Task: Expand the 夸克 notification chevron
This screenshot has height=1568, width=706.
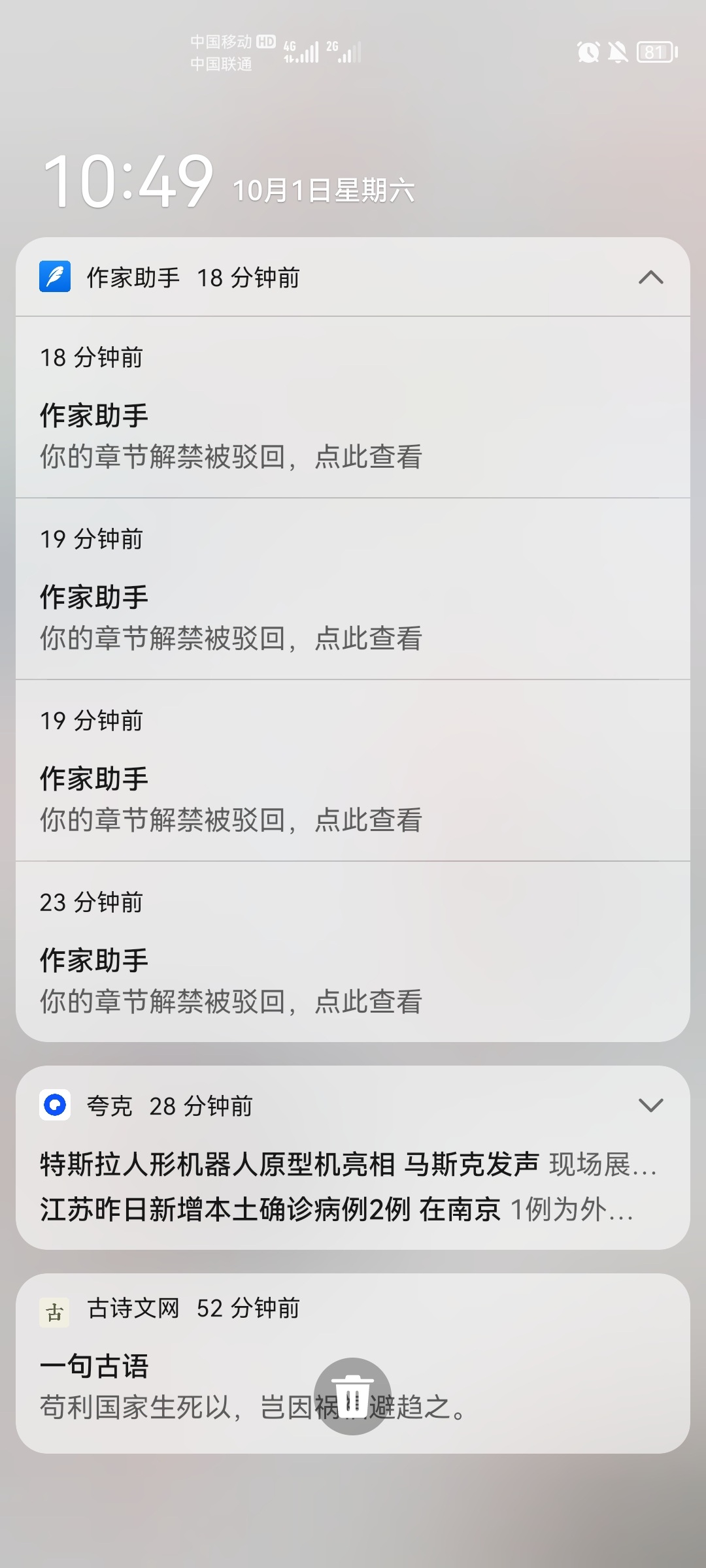Action: (650, 1105)
